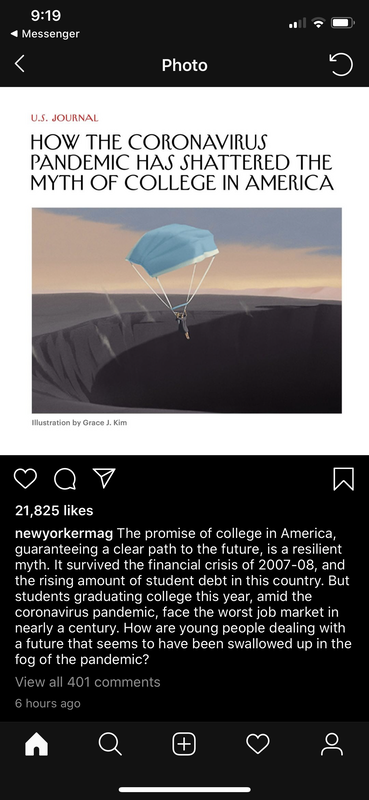
Task: Go to the Profile tab
Action: 332,745
